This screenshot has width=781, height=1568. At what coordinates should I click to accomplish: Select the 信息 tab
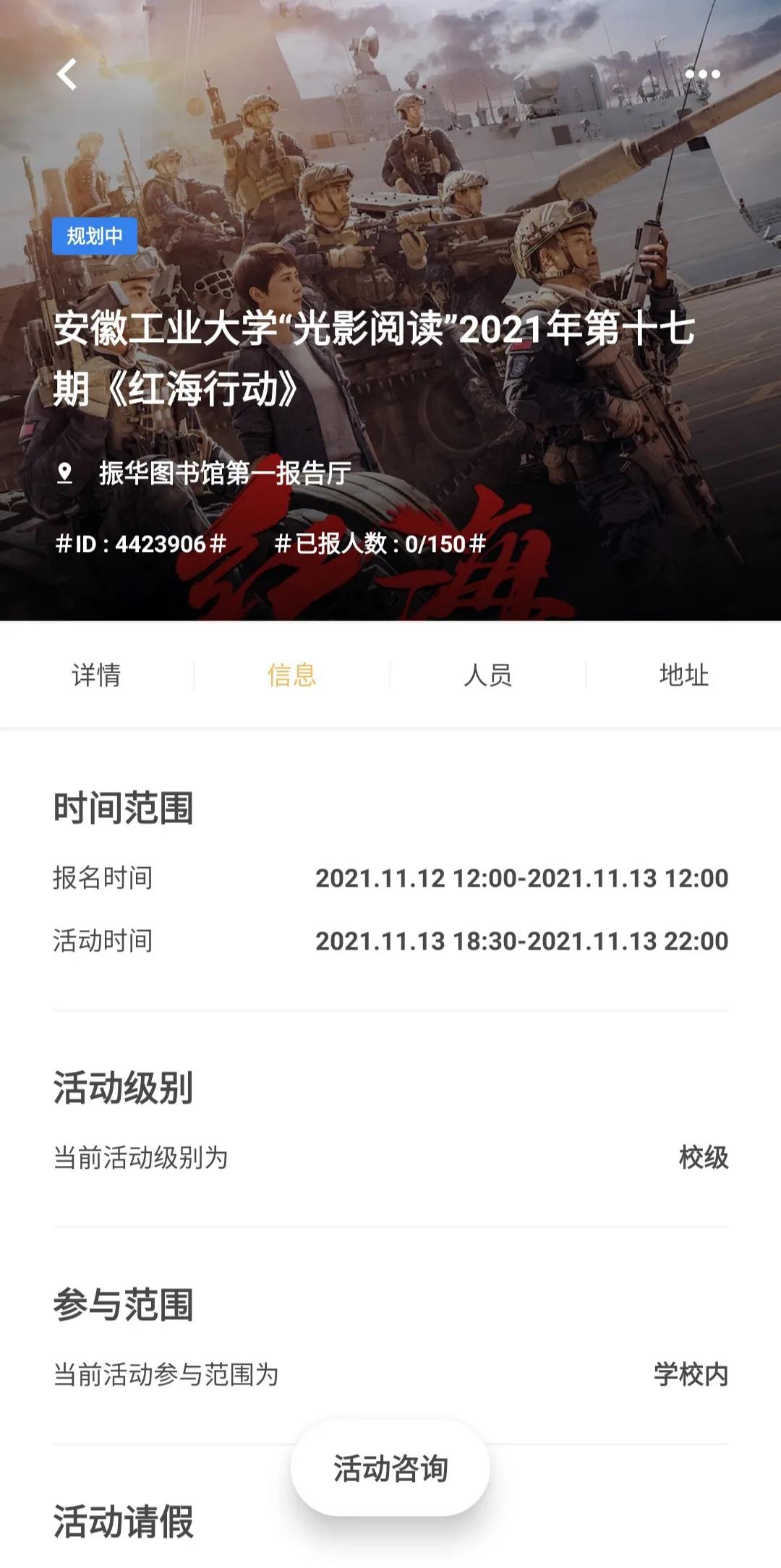[292, 675]
